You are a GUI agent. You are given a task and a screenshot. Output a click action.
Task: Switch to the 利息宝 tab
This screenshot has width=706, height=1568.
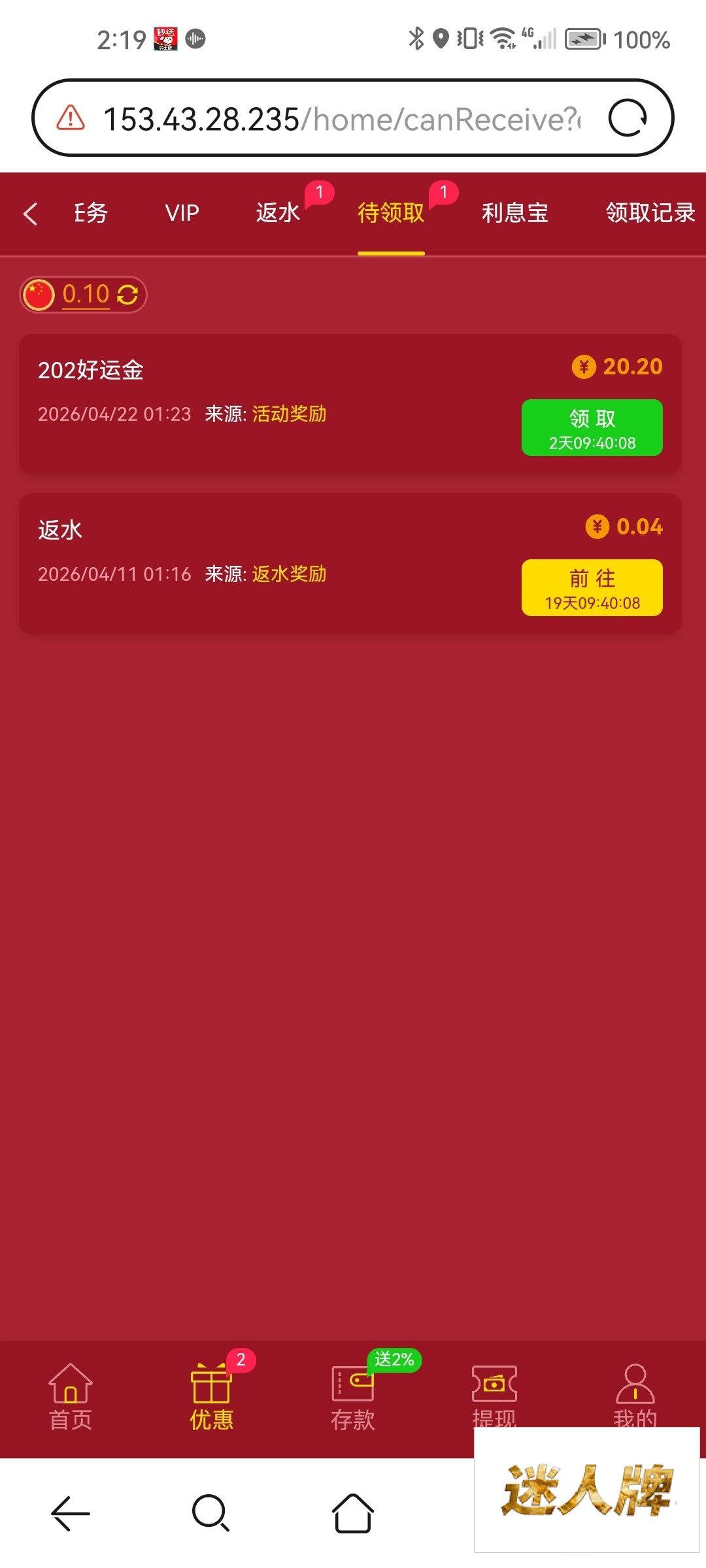coord(514,213)
